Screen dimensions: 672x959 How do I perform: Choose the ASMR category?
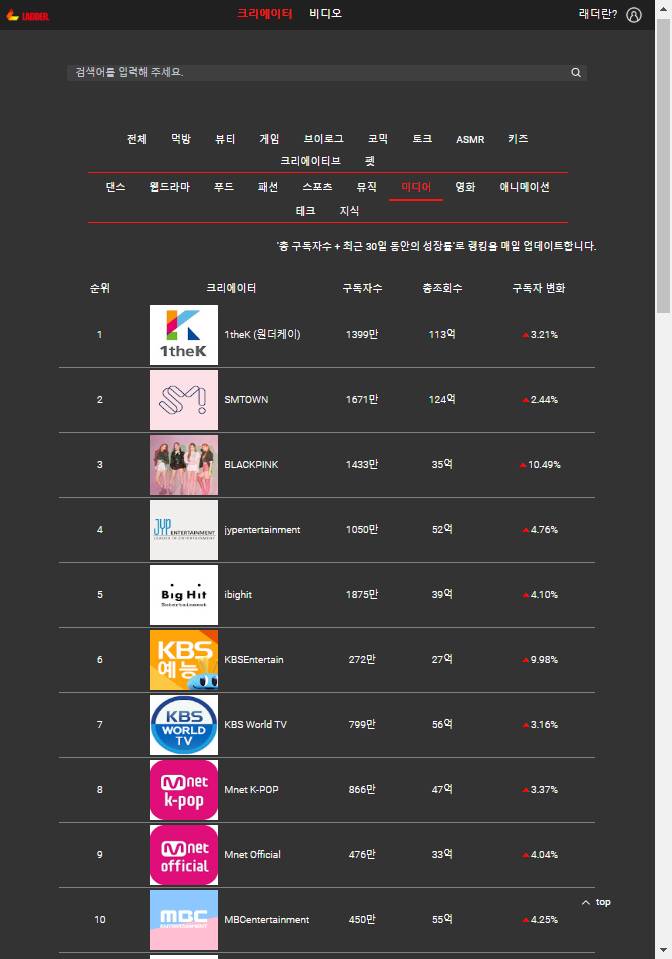[470, 139]
